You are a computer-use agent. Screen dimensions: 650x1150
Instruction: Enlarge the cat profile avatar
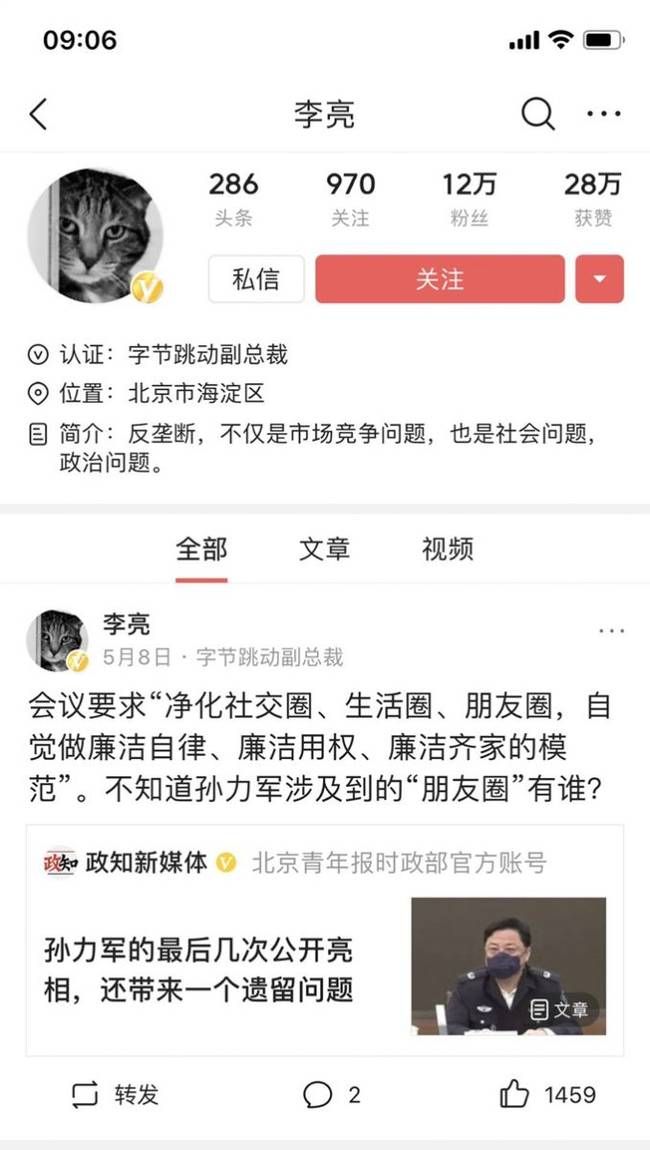(x=94, y=236)
